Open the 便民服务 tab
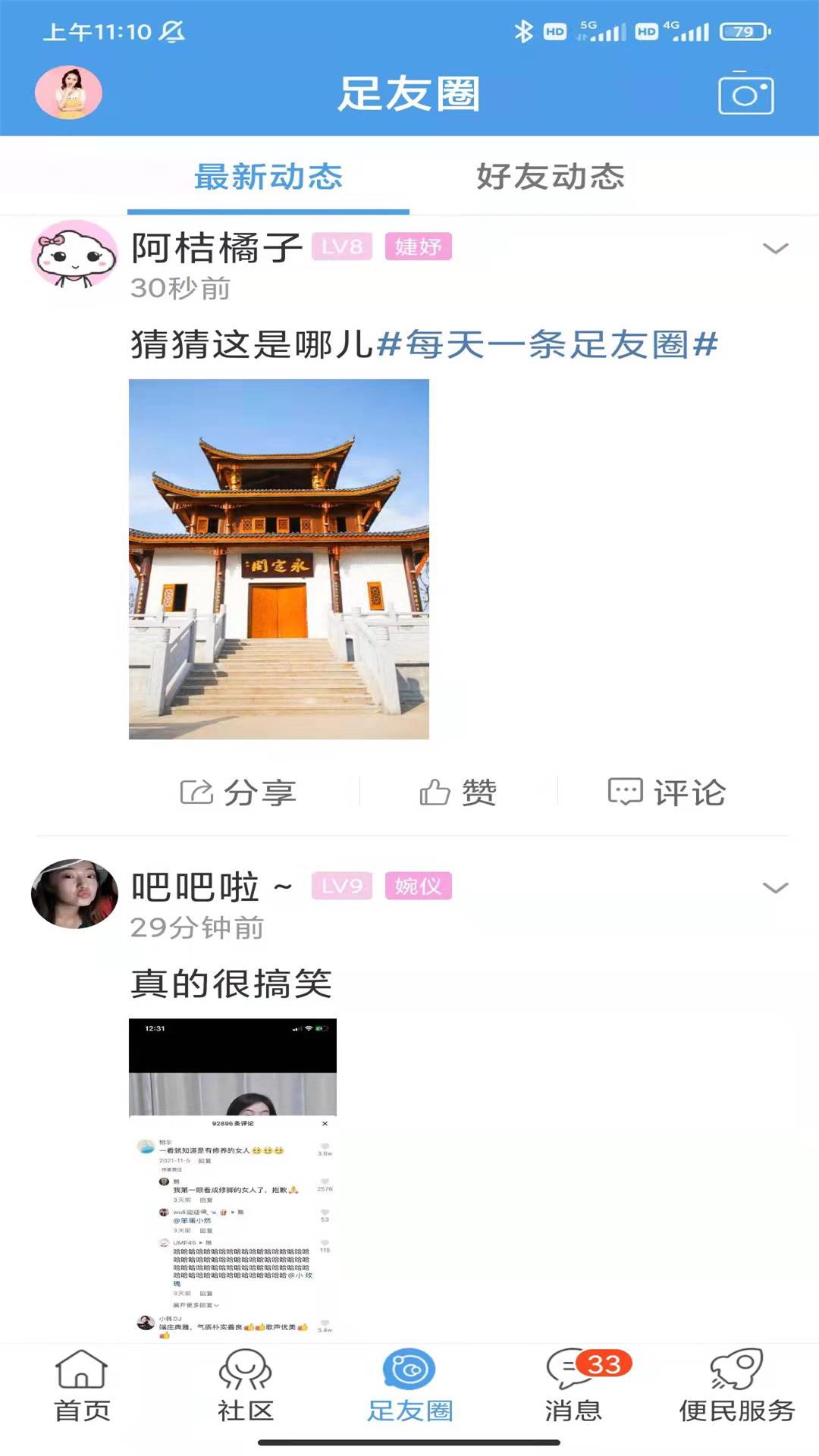 point(736,1386)
